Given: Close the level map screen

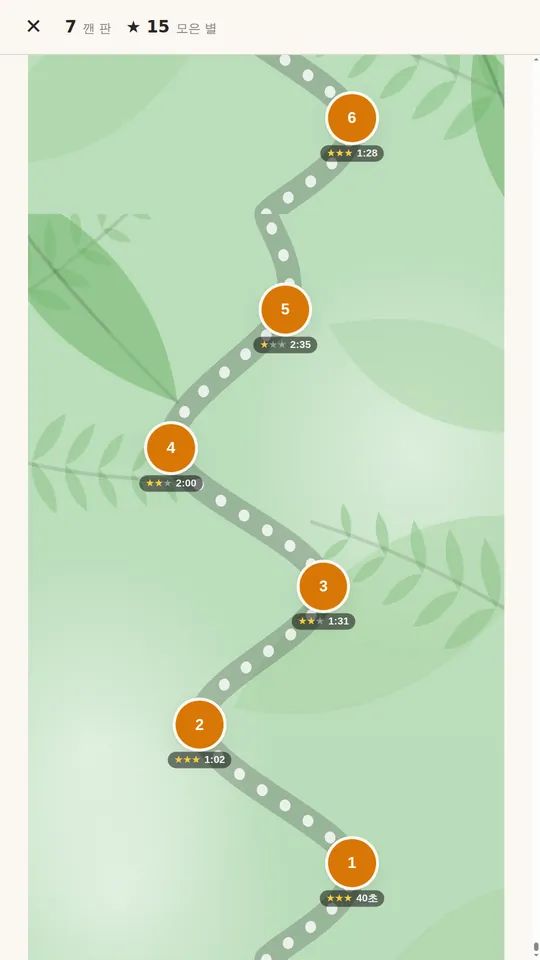Looking at the screenshot, I should [34, 26].
